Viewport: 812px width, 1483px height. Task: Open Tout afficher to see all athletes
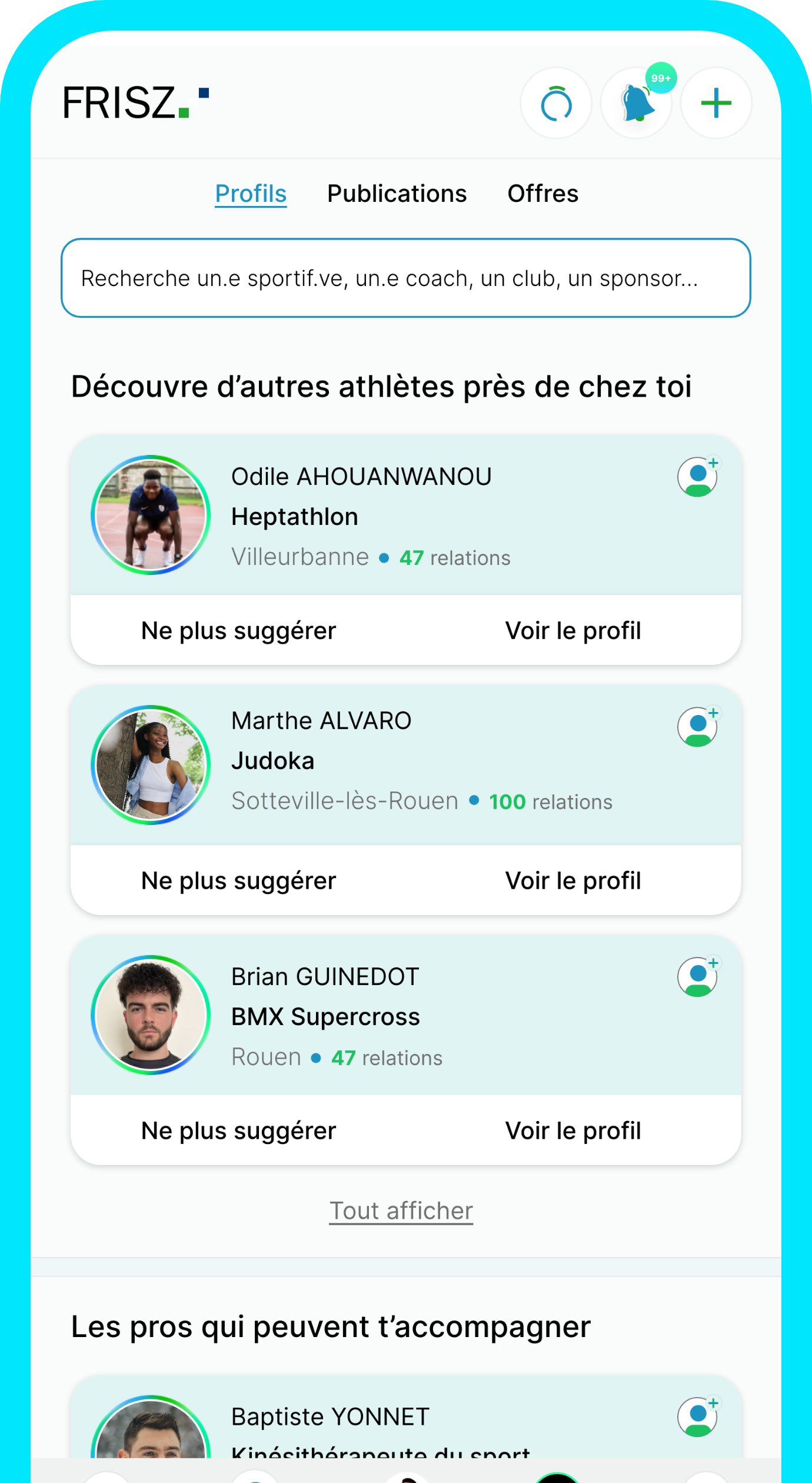[401, 1211]
